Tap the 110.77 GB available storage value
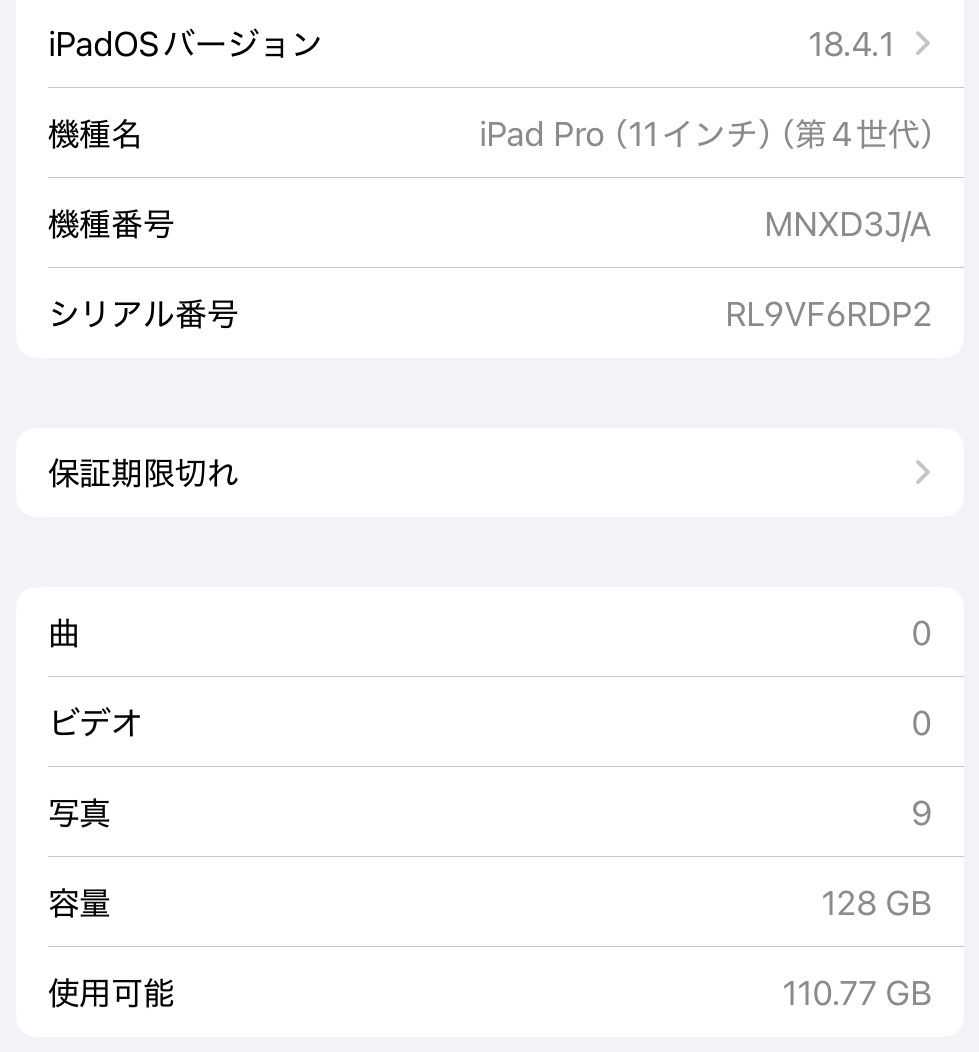Image resolution: width=979 pixels, height=1052 pixels. (x=860, y=992)
